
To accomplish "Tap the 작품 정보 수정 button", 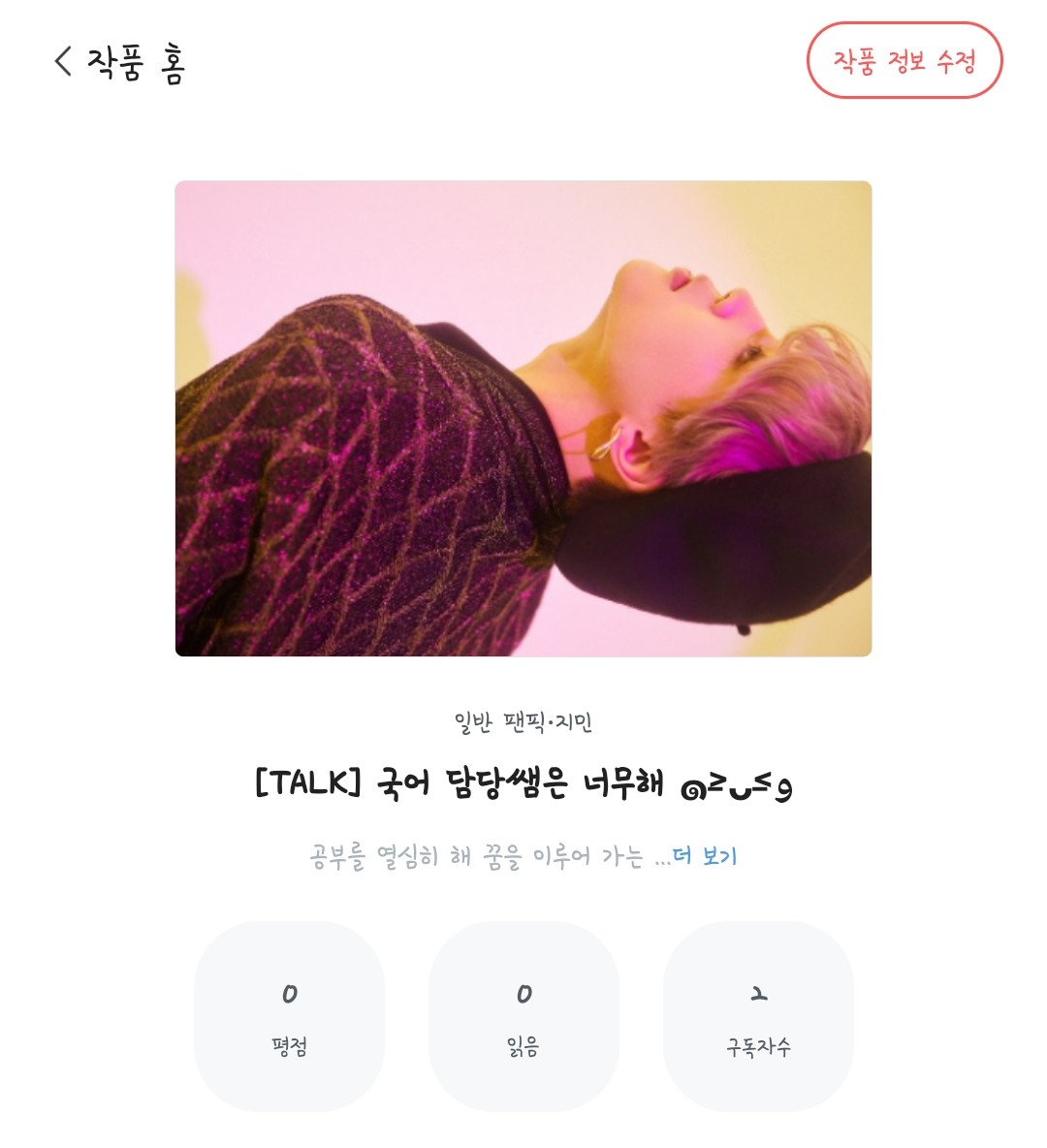I will 904,61.
